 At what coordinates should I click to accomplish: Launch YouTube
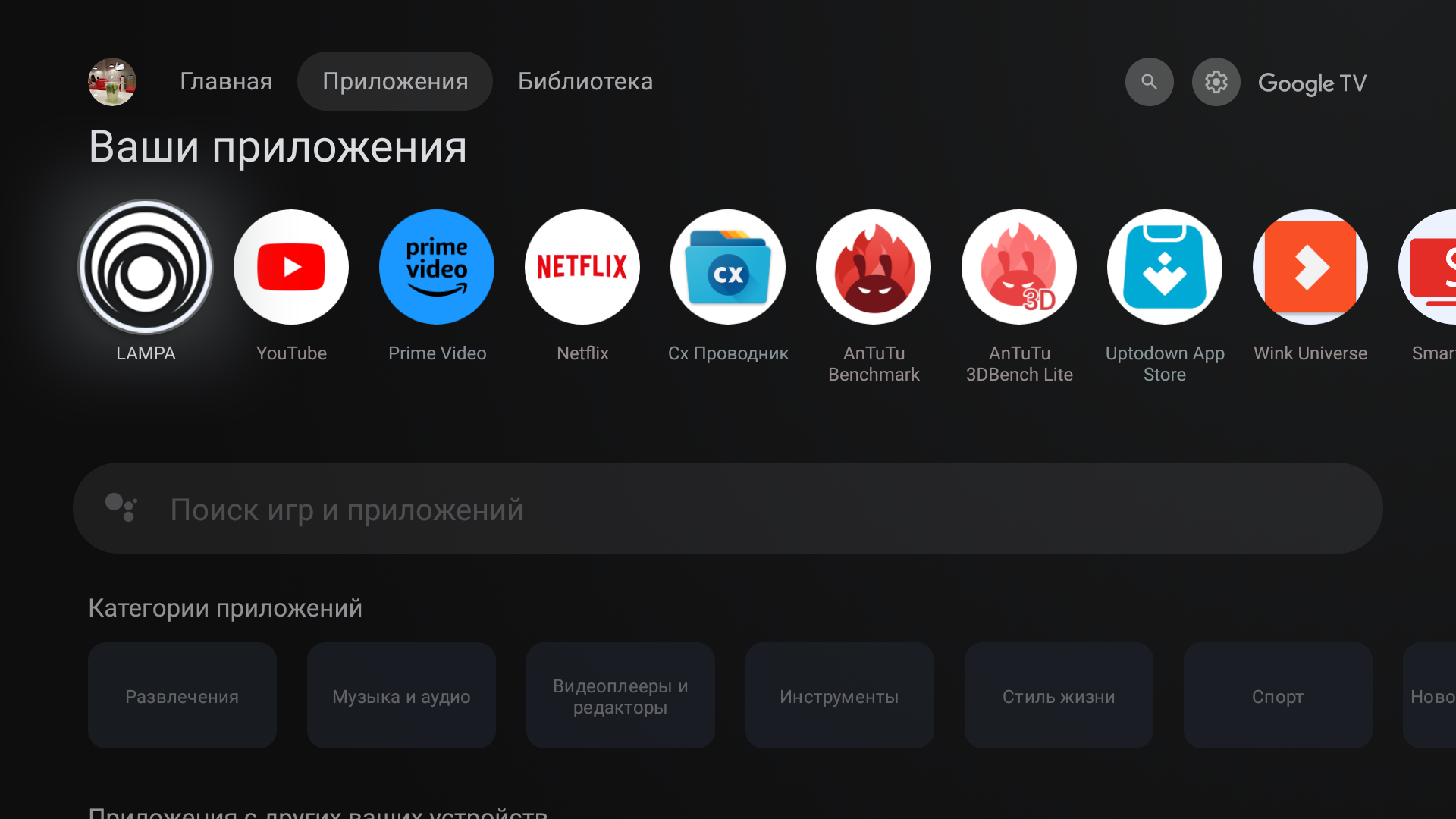click(291, 267)
